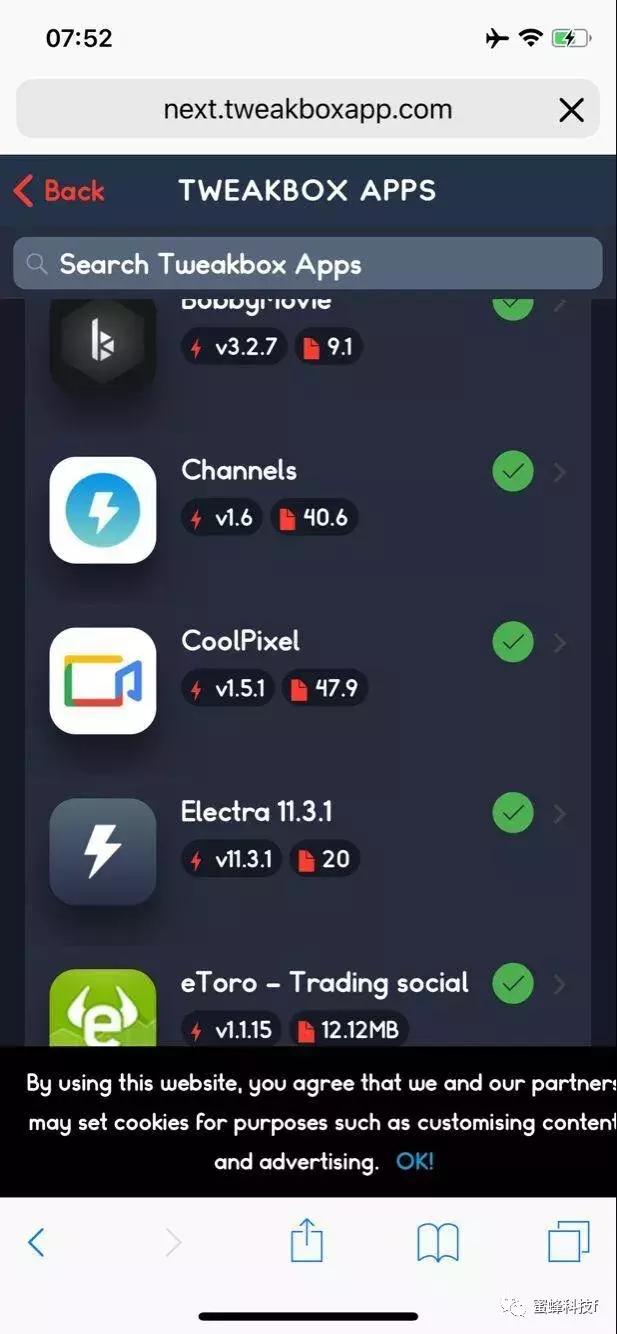Close the next.tweakboxapp.com page

click(571, 110)
